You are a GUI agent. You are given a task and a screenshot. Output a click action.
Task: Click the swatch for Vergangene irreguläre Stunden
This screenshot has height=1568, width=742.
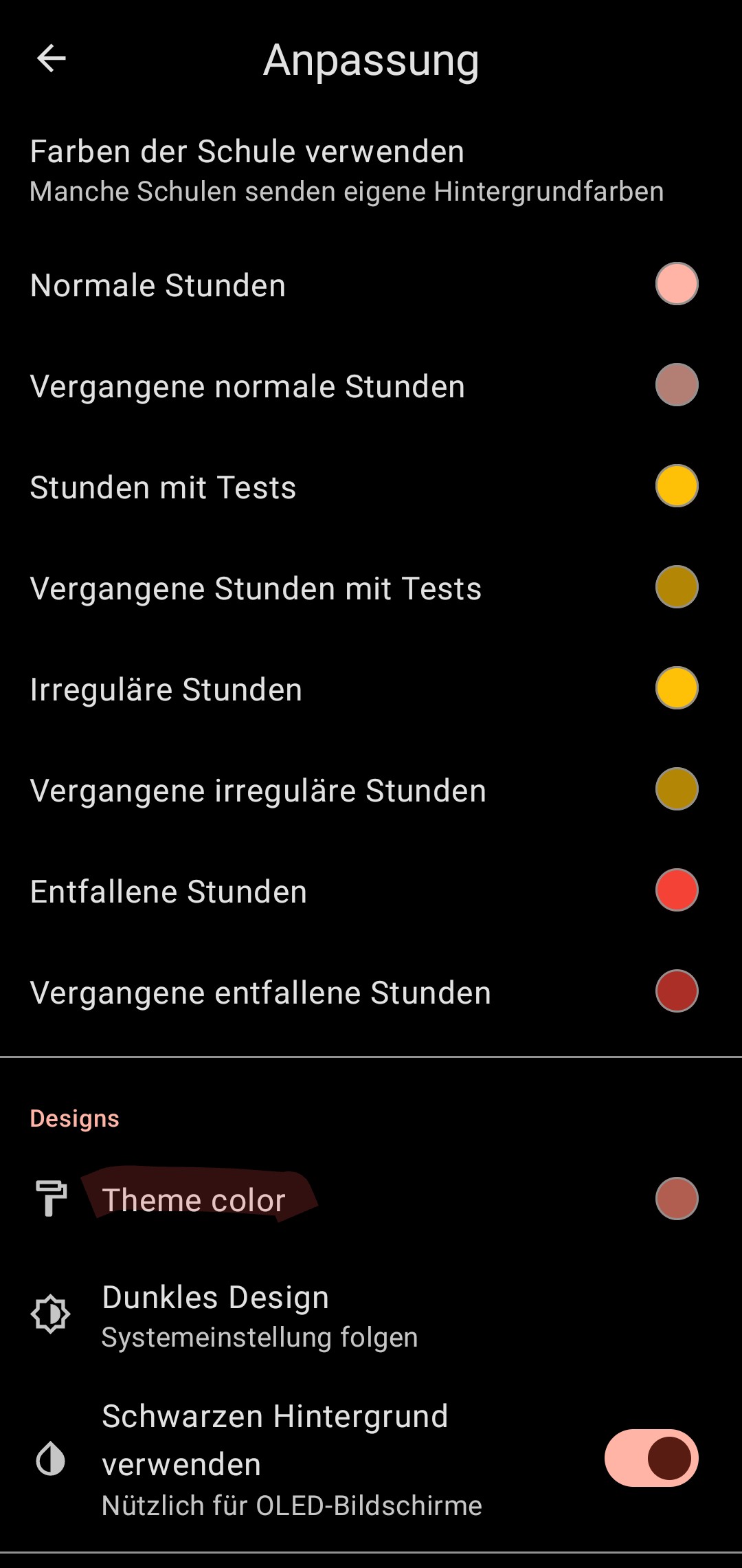pyautogui.click(x=676, y=788)
